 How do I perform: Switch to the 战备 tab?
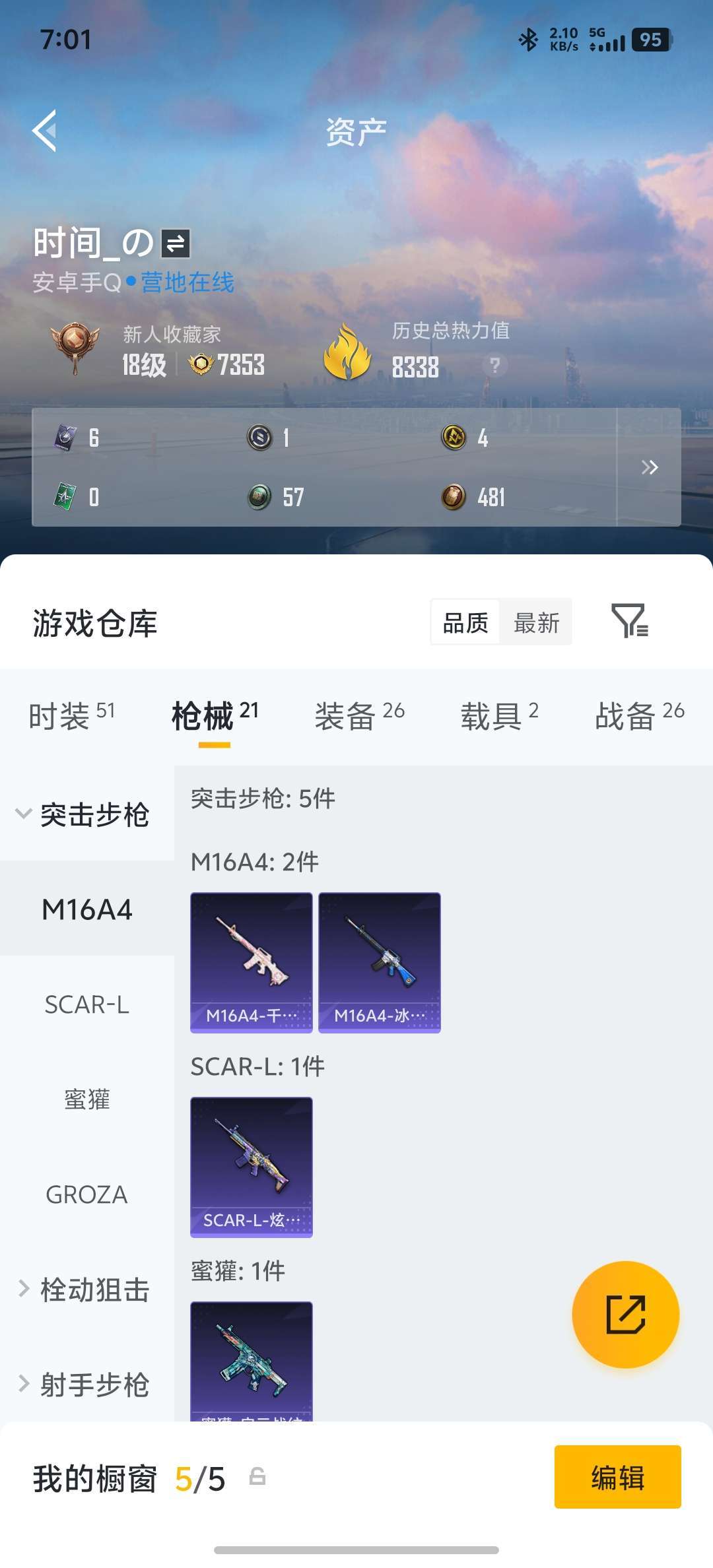point(639,715)
